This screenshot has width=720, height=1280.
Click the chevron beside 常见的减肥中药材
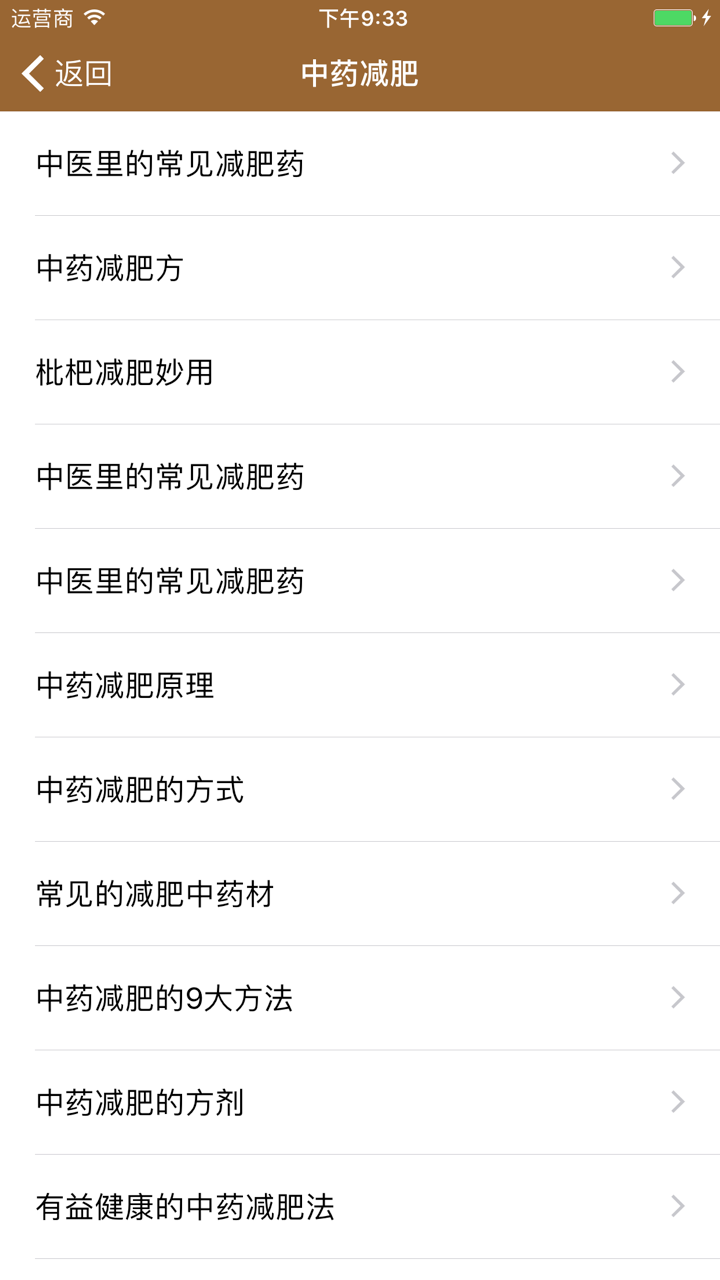pyautogui.click(x=678, y=893)
